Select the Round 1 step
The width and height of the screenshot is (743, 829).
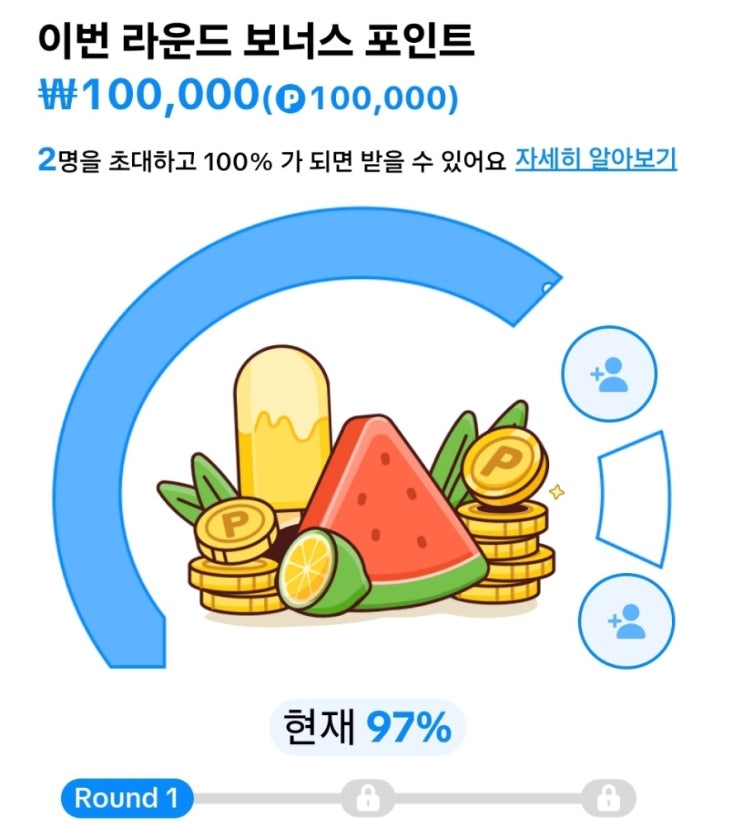[x=127, y=798]
